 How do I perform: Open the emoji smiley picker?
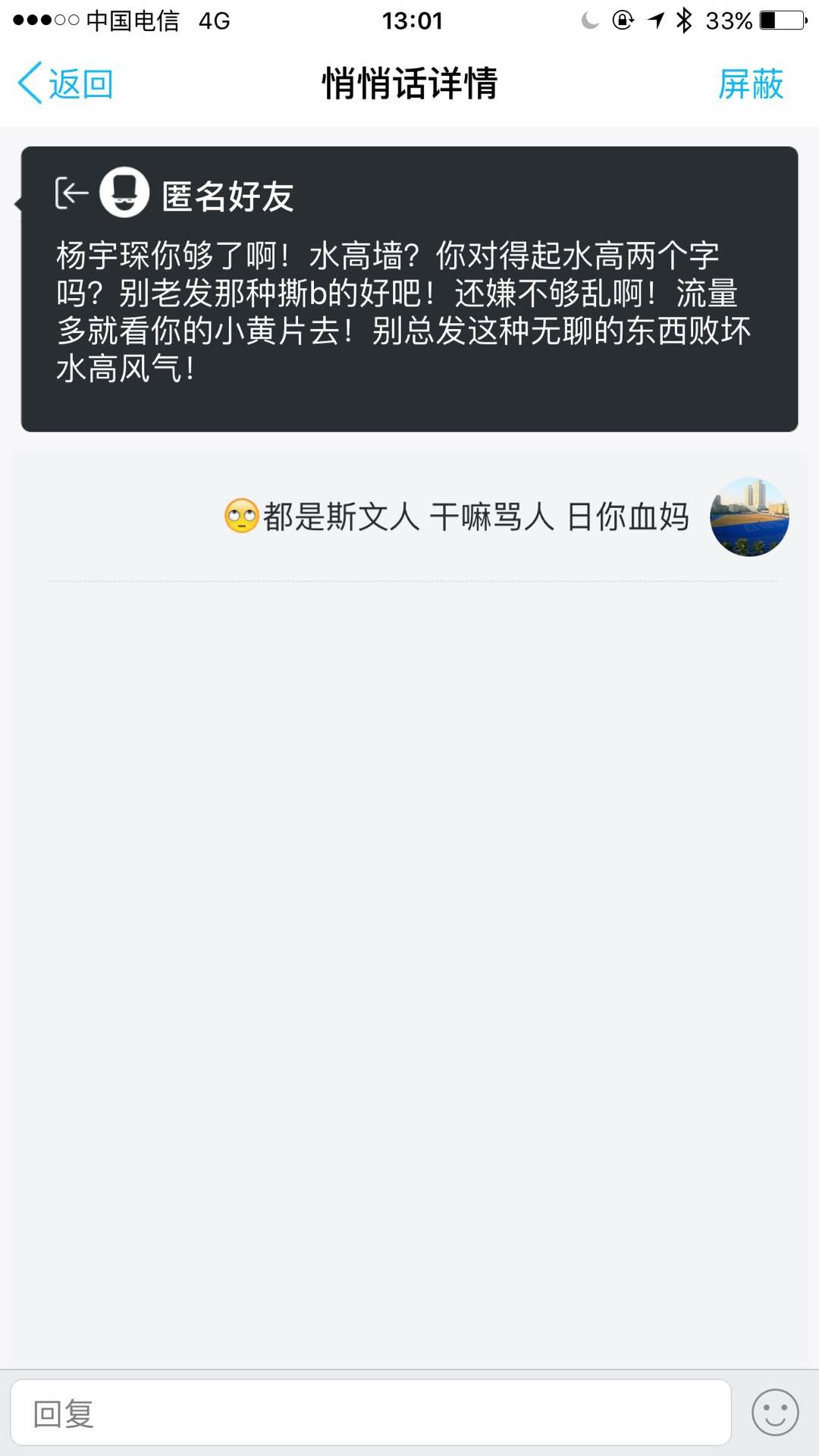pyautogui.click(x=774, y=1413)
